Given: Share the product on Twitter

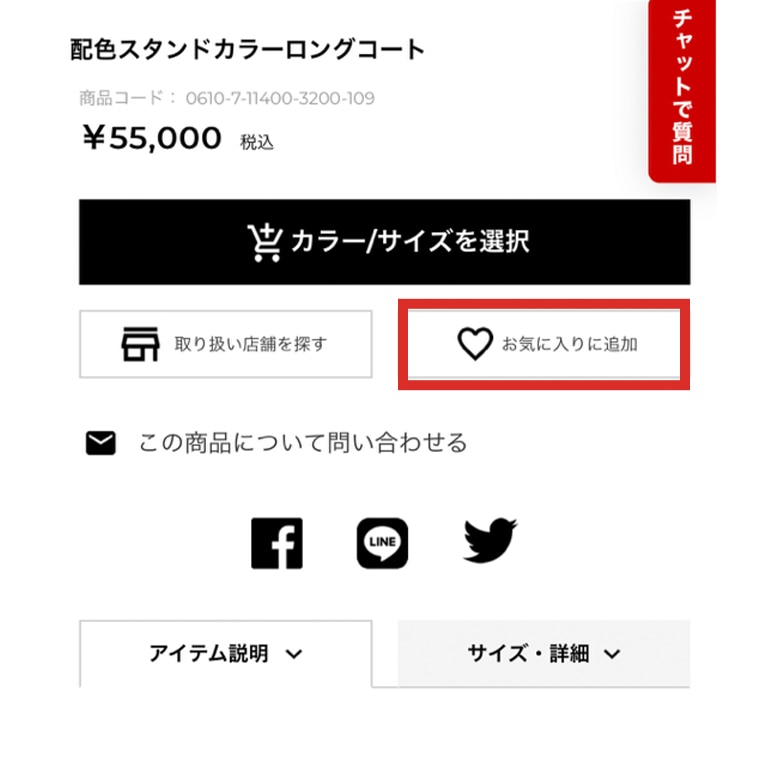Looking at the screenshot, I should click(x=490, y=541).
